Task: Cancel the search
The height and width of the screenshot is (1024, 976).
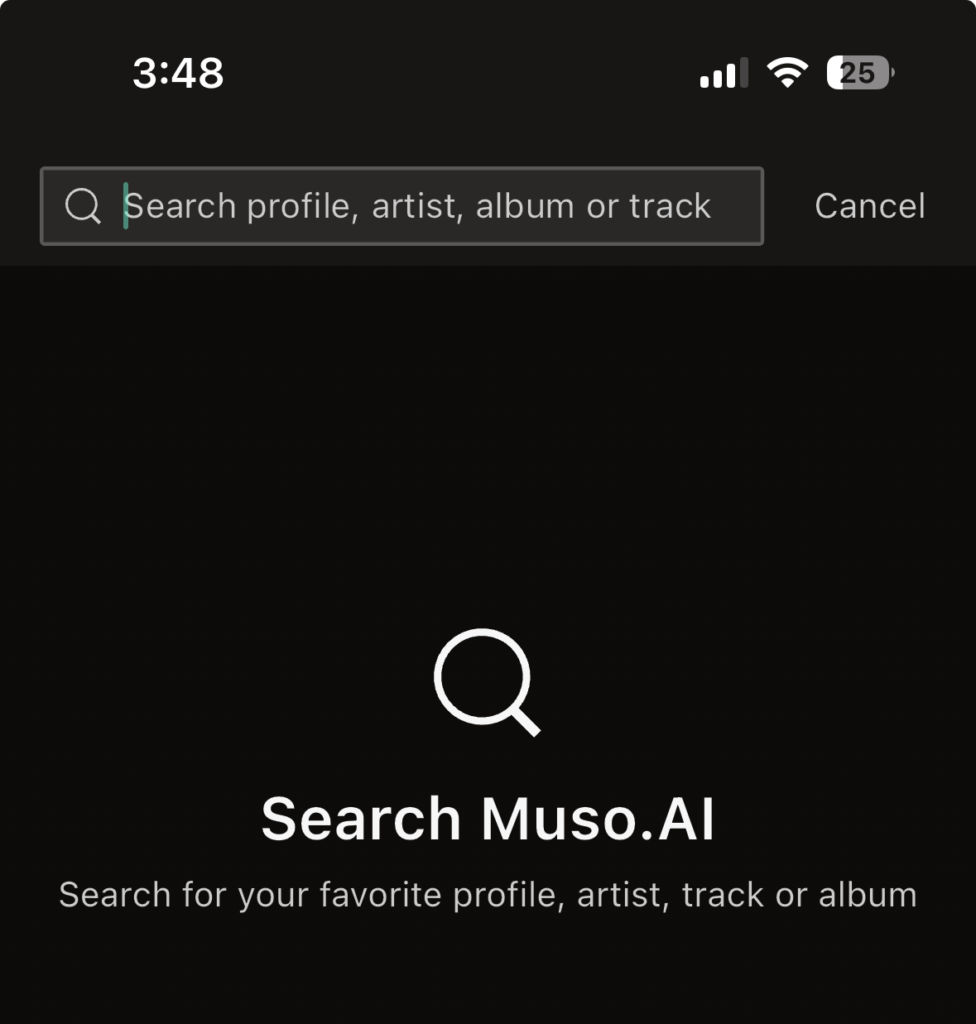Action: coord(869,206)
